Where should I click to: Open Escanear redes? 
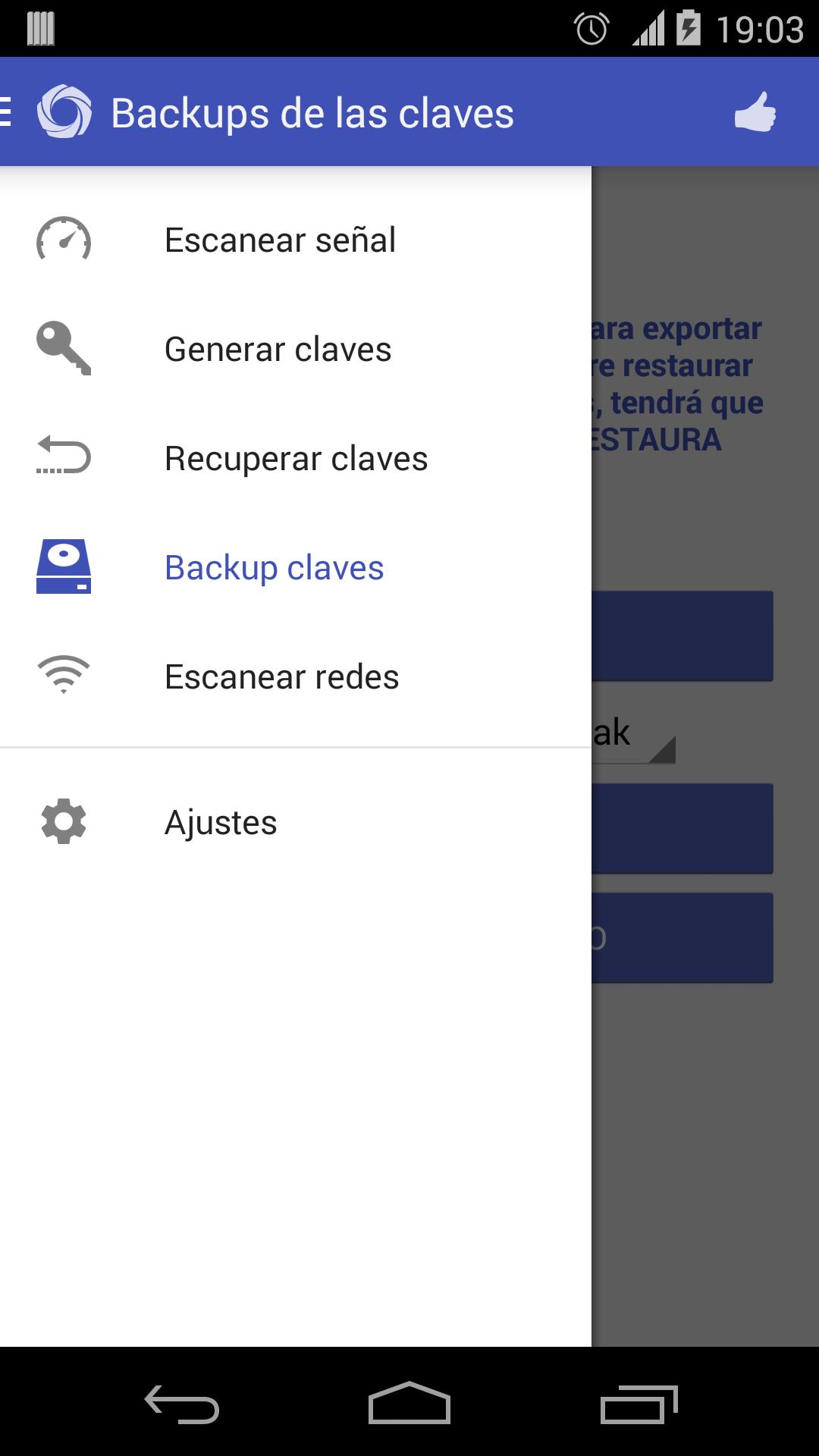click(x=281, y=677)
